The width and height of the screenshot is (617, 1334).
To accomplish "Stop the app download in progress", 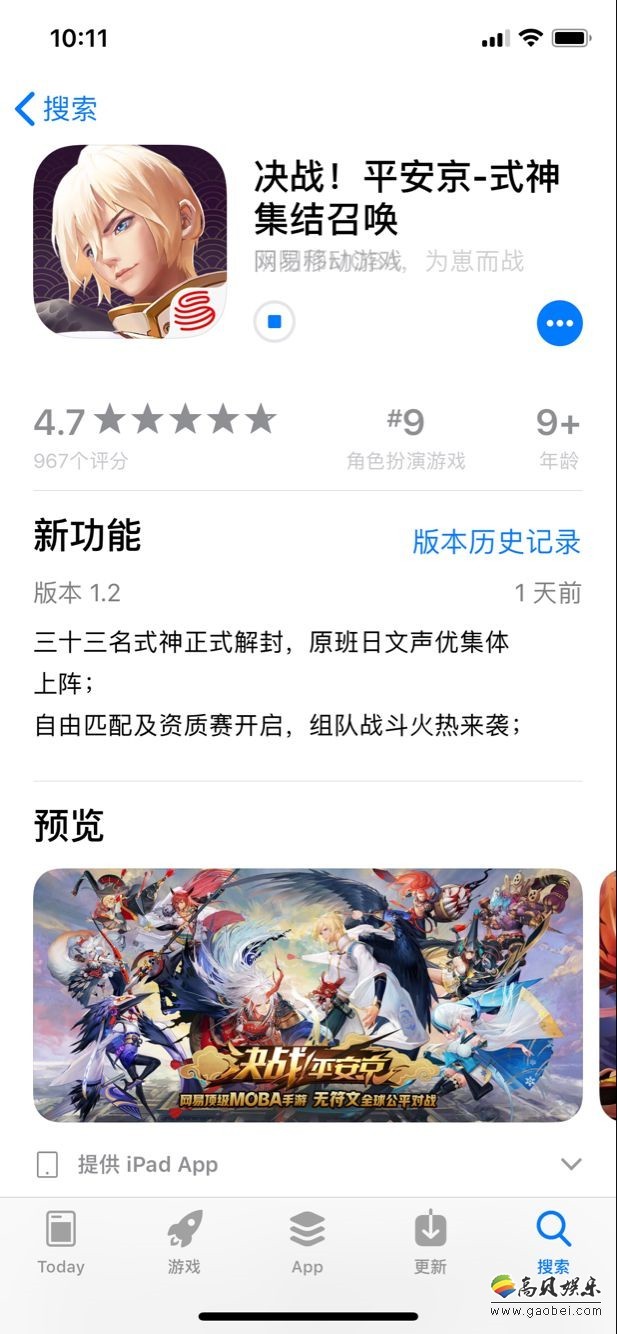I will pos(274,322).
